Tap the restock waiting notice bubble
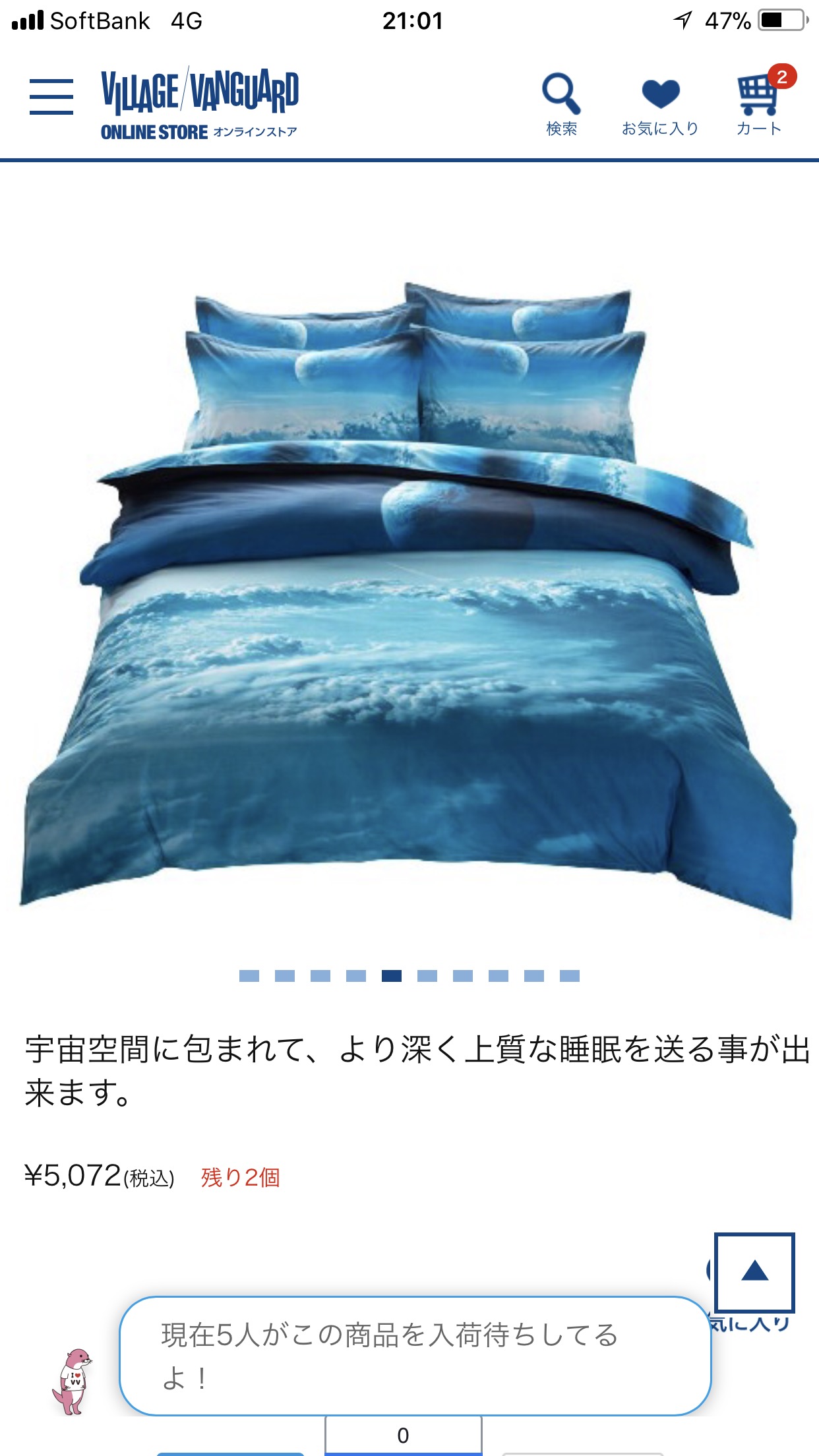Image resolution: width=819 pixels, height=1456 pixels. coord(415,1356)
